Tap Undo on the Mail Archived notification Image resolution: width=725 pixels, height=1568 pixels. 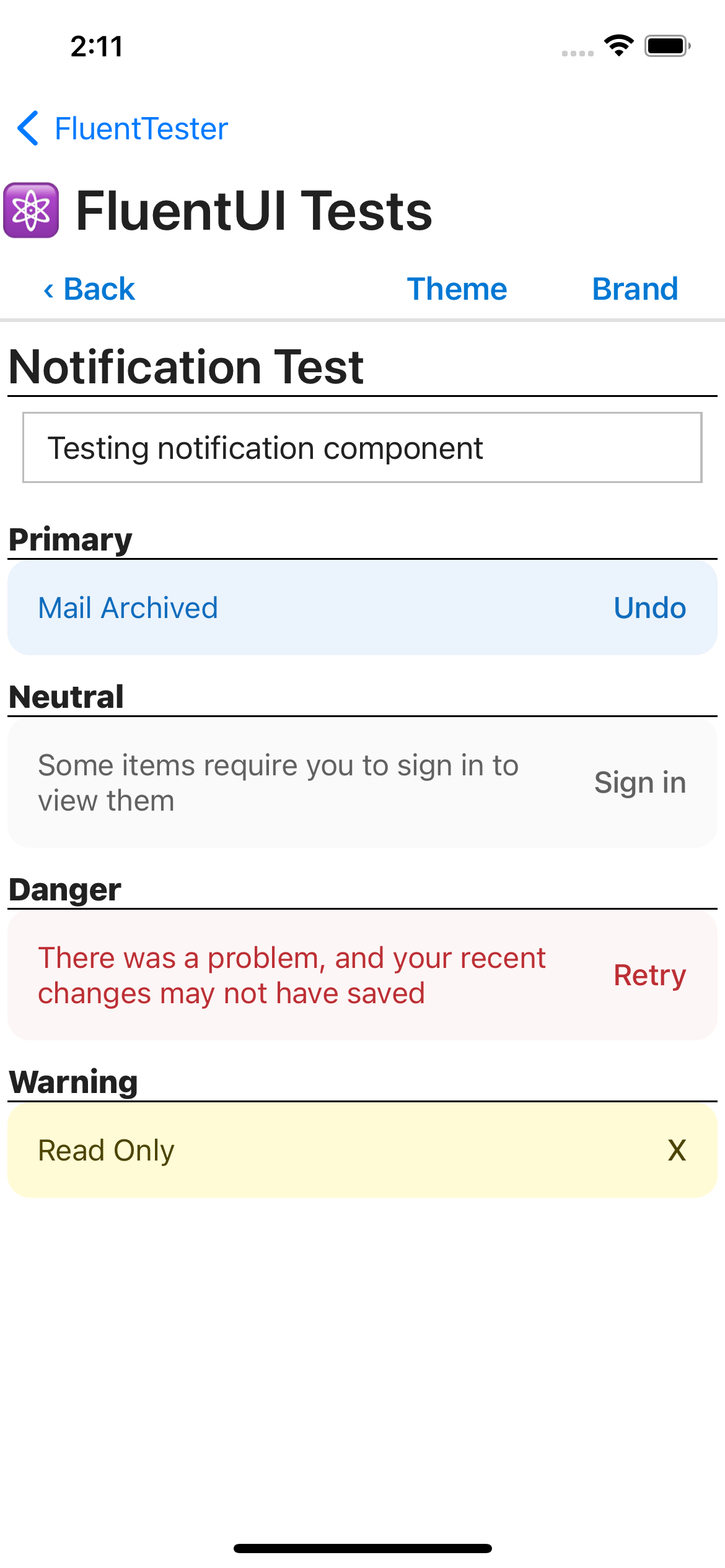(648, 607)
